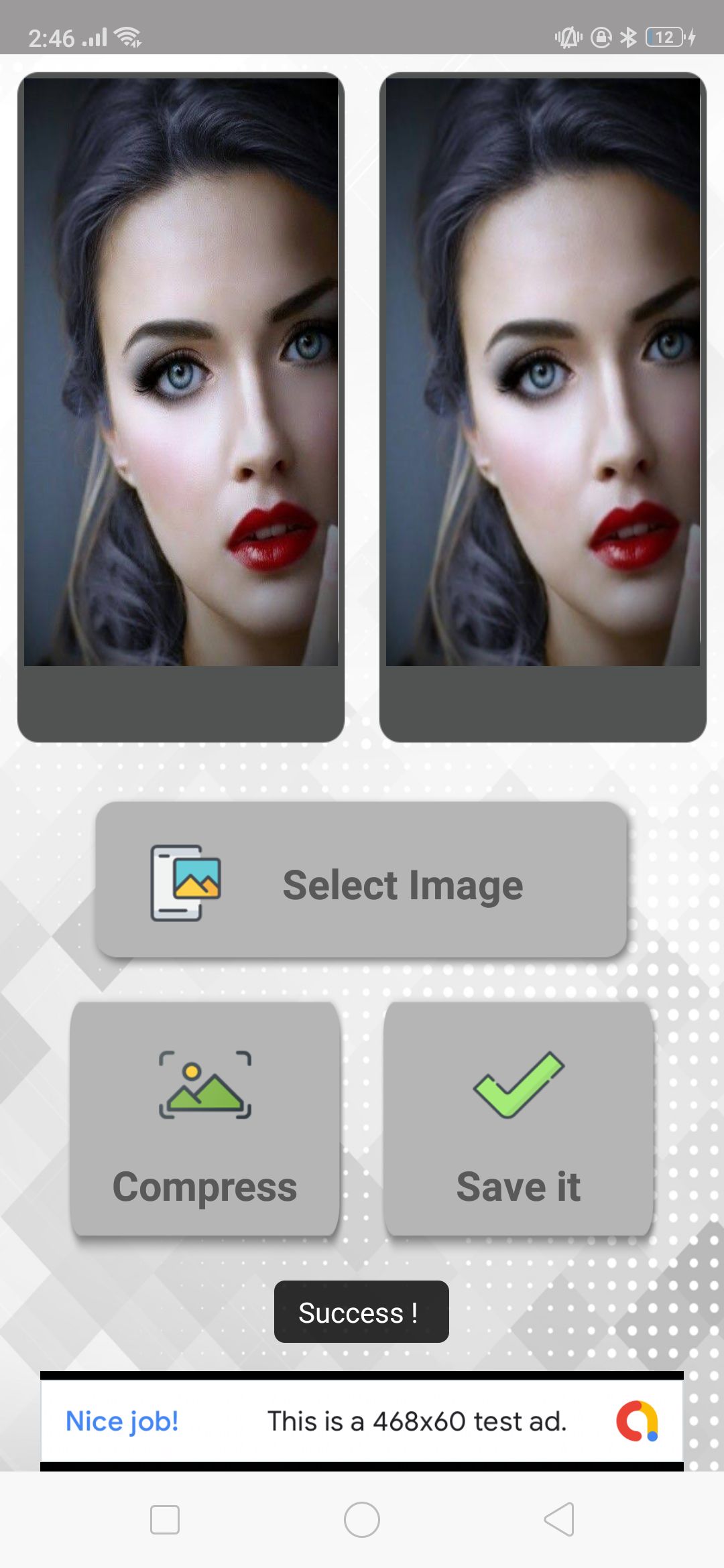The image size is (724, 1568).
Task: Save the compressed image
Action: (518, 1119)
